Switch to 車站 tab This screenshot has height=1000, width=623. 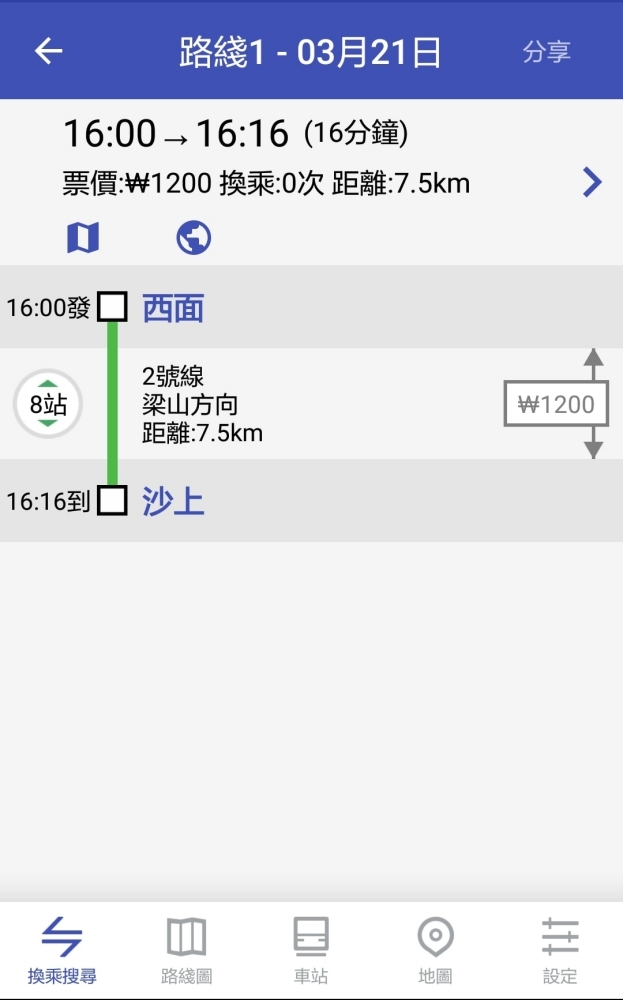tap(311, 951)
